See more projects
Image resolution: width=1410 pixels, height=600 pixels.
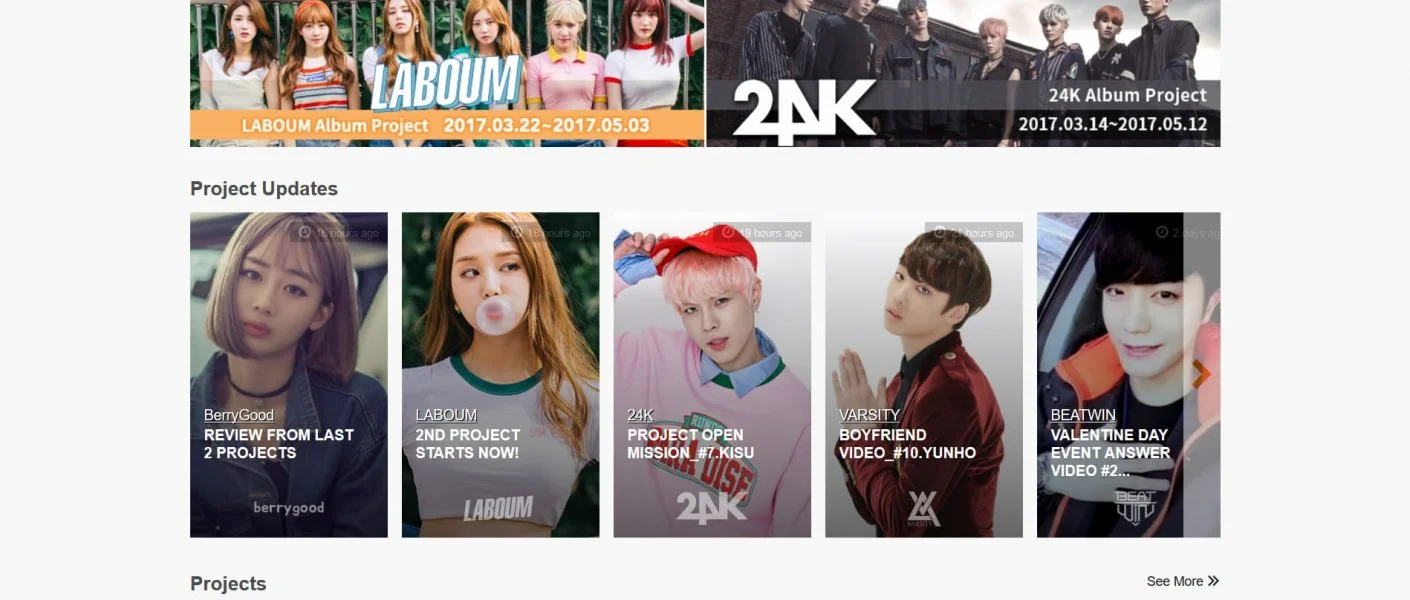point(1182,581)
